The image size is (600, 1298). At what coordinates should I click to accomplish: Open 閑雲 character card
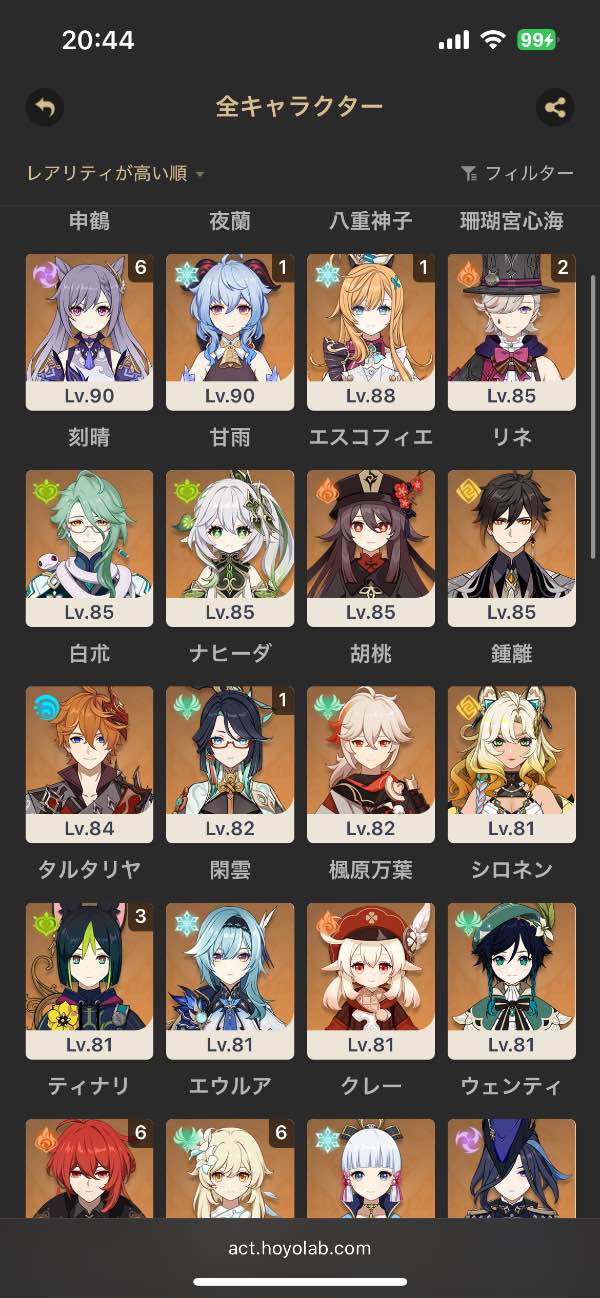[x=230, y=764]
